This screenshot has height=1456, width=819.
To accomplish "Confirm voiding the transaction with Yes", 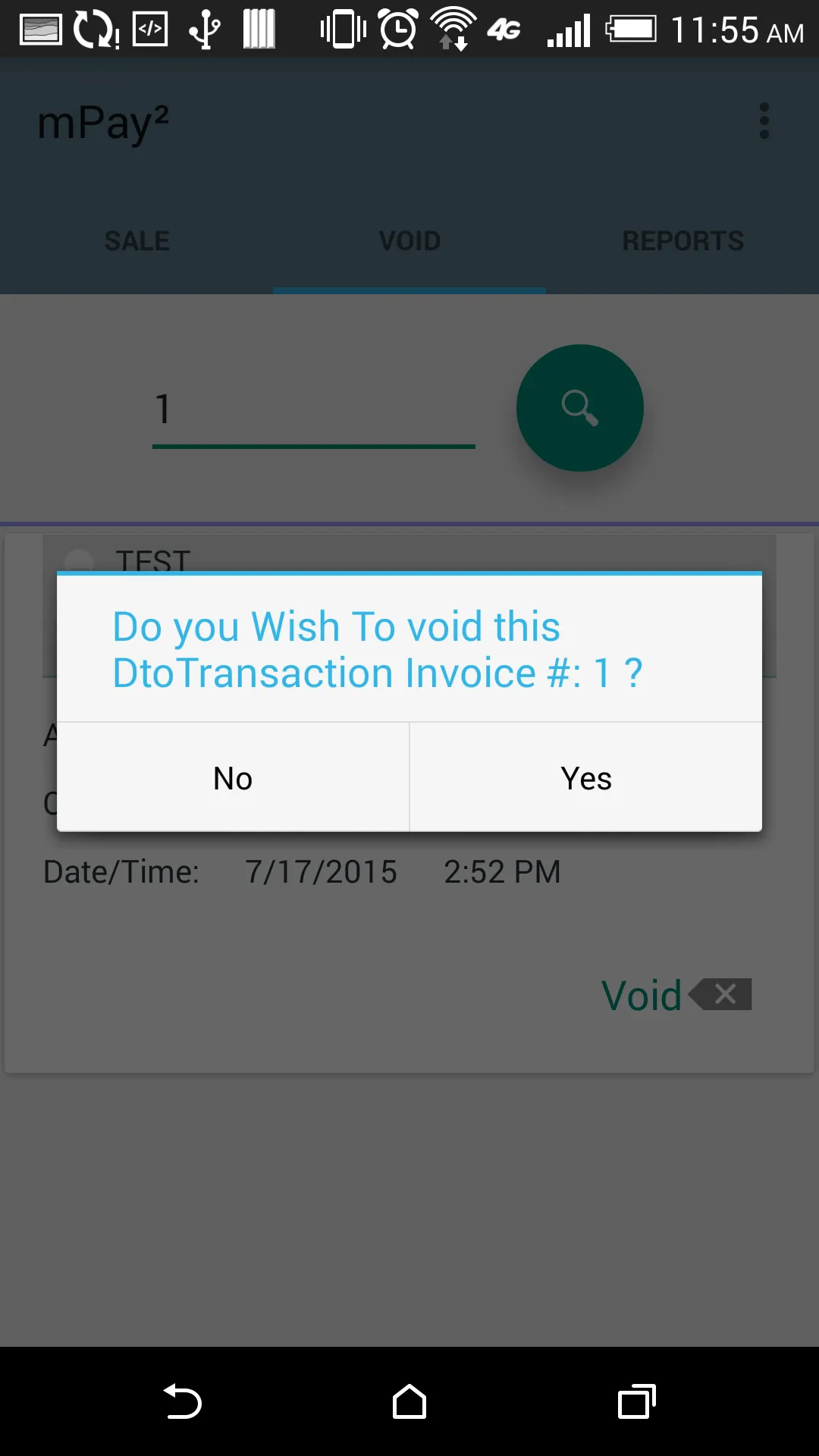I will (585, 778).
